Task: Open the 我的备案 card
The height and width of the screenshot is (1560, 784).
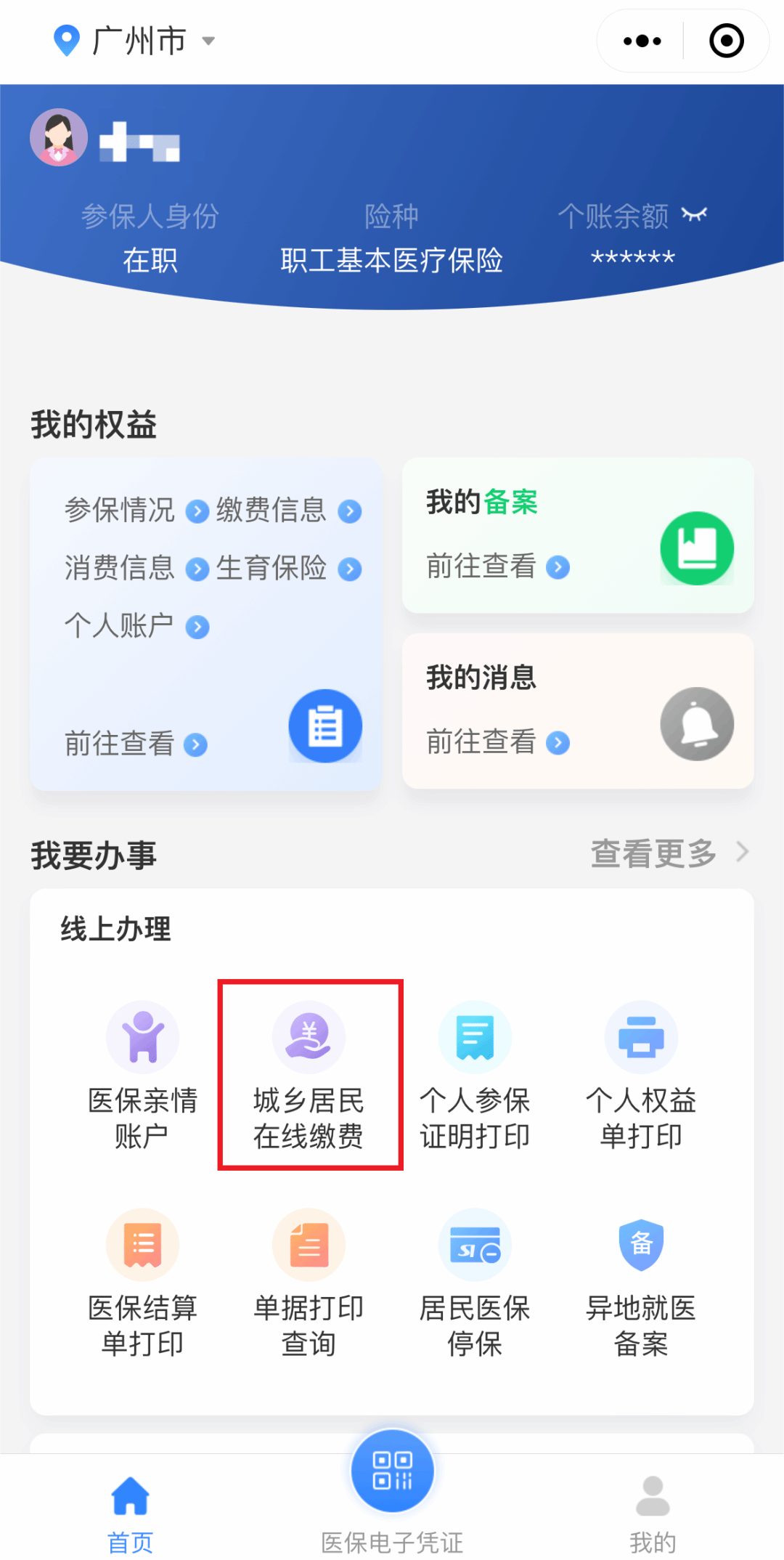Action: pyautogui.click(x=577, y=535)
